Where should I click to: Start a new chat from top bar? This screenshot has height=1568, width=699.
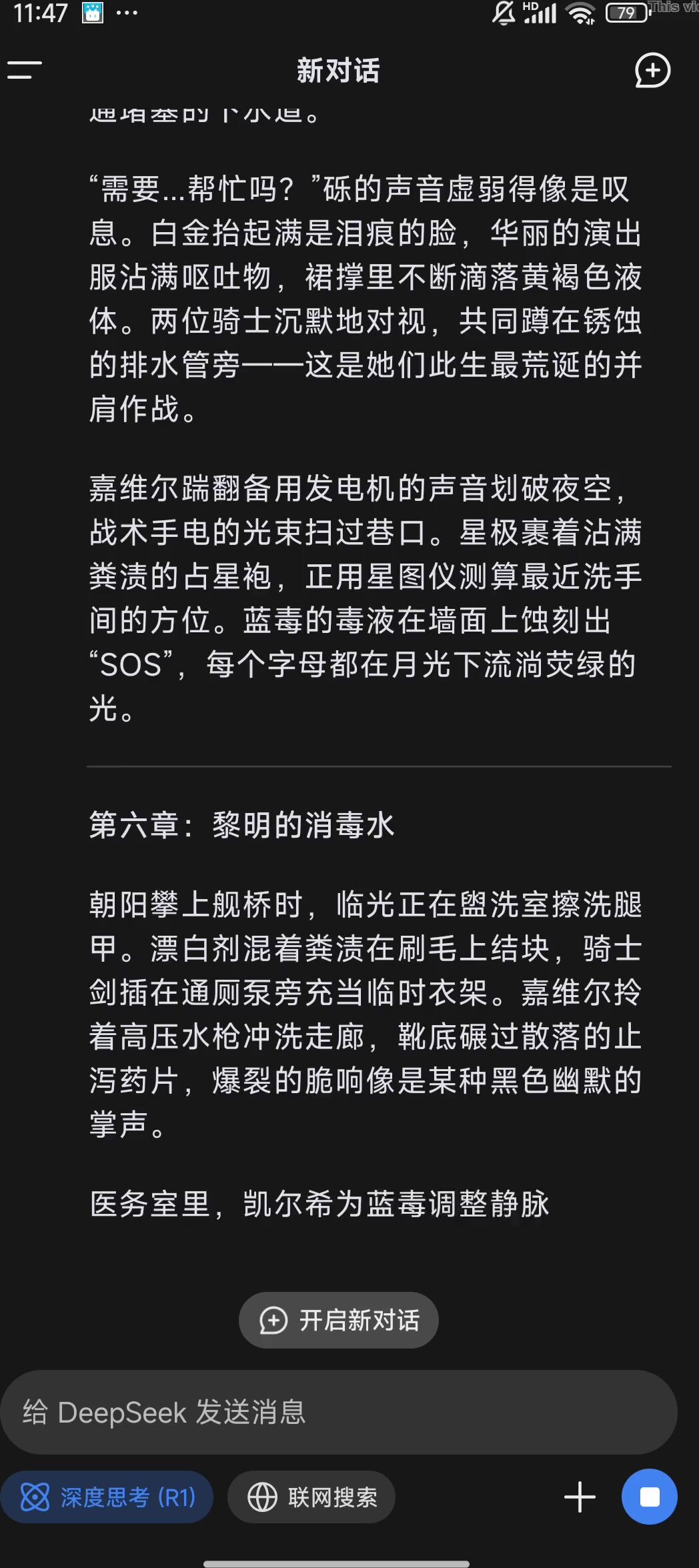pyautogui.click(x=652, y=70)
